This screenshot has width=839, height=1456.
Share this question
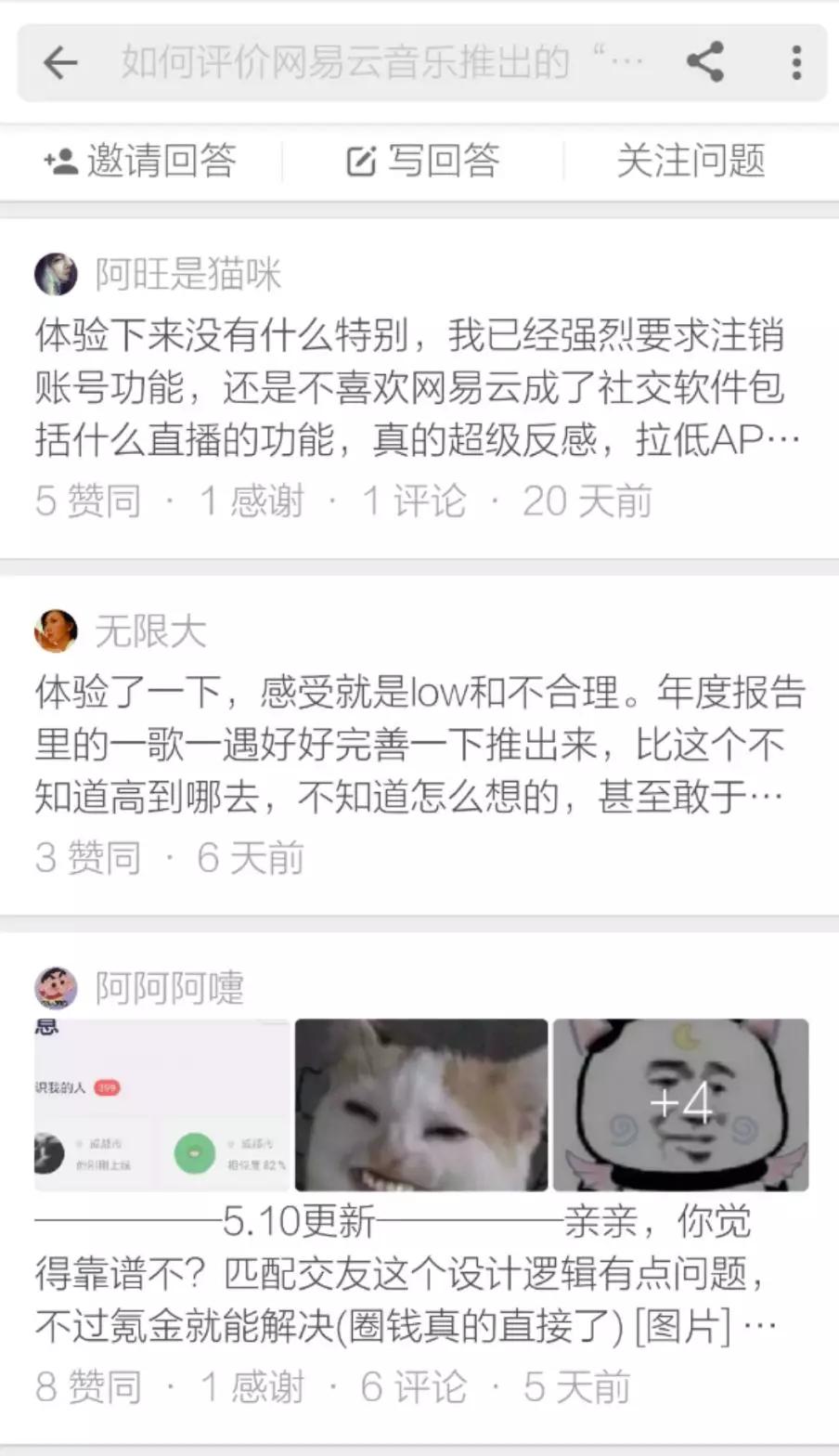pos(705,62)
